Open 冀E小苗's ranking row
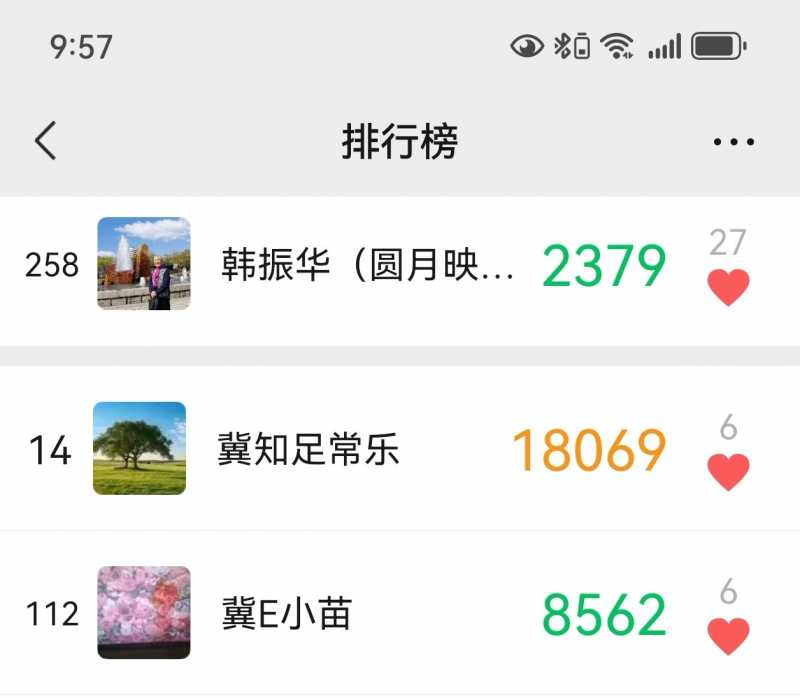The height and width of the screenshot is (698, 800). [x=287, y=614]
